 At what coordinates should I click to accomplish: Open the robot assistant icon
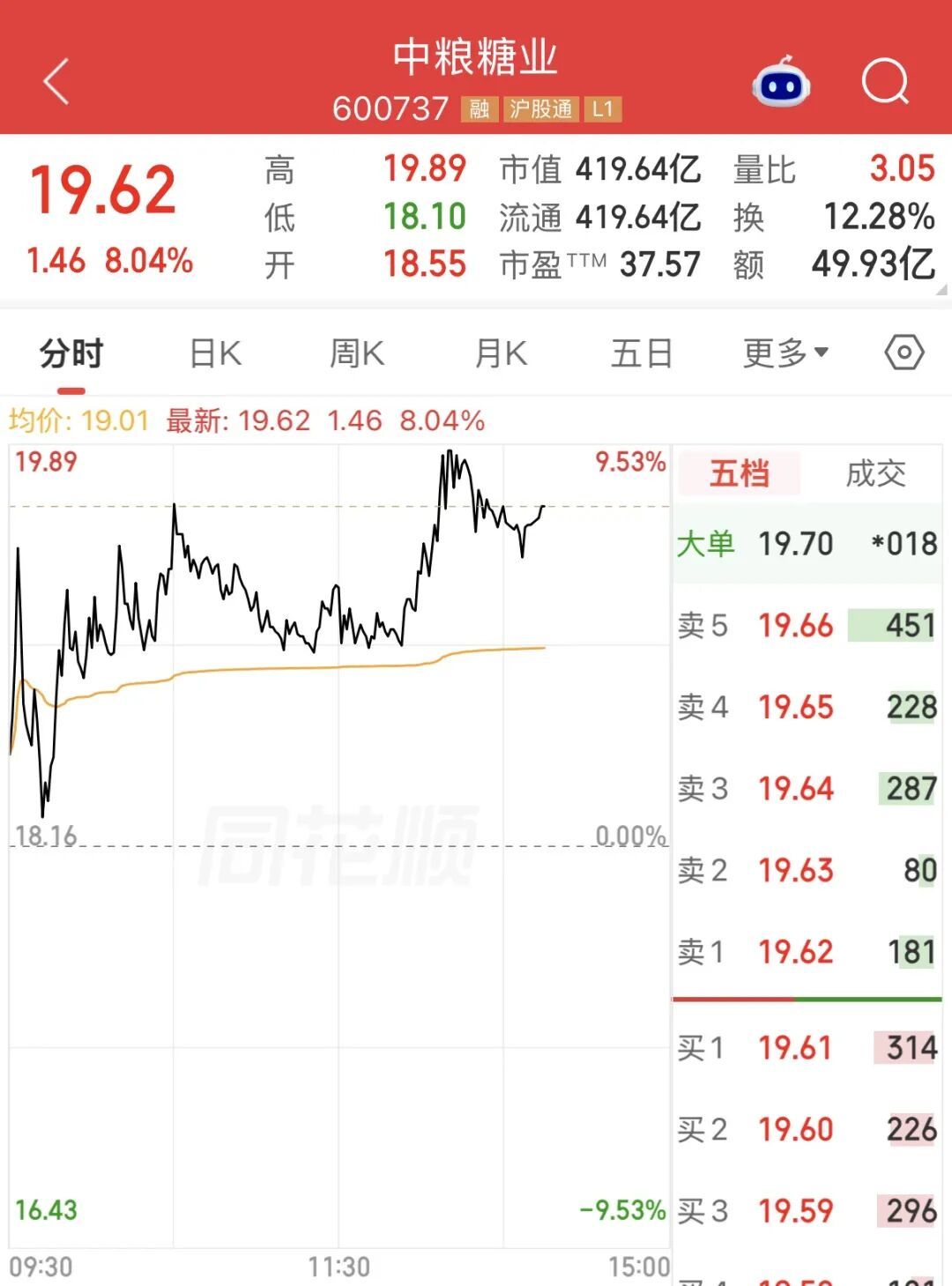tap(781, 82)
